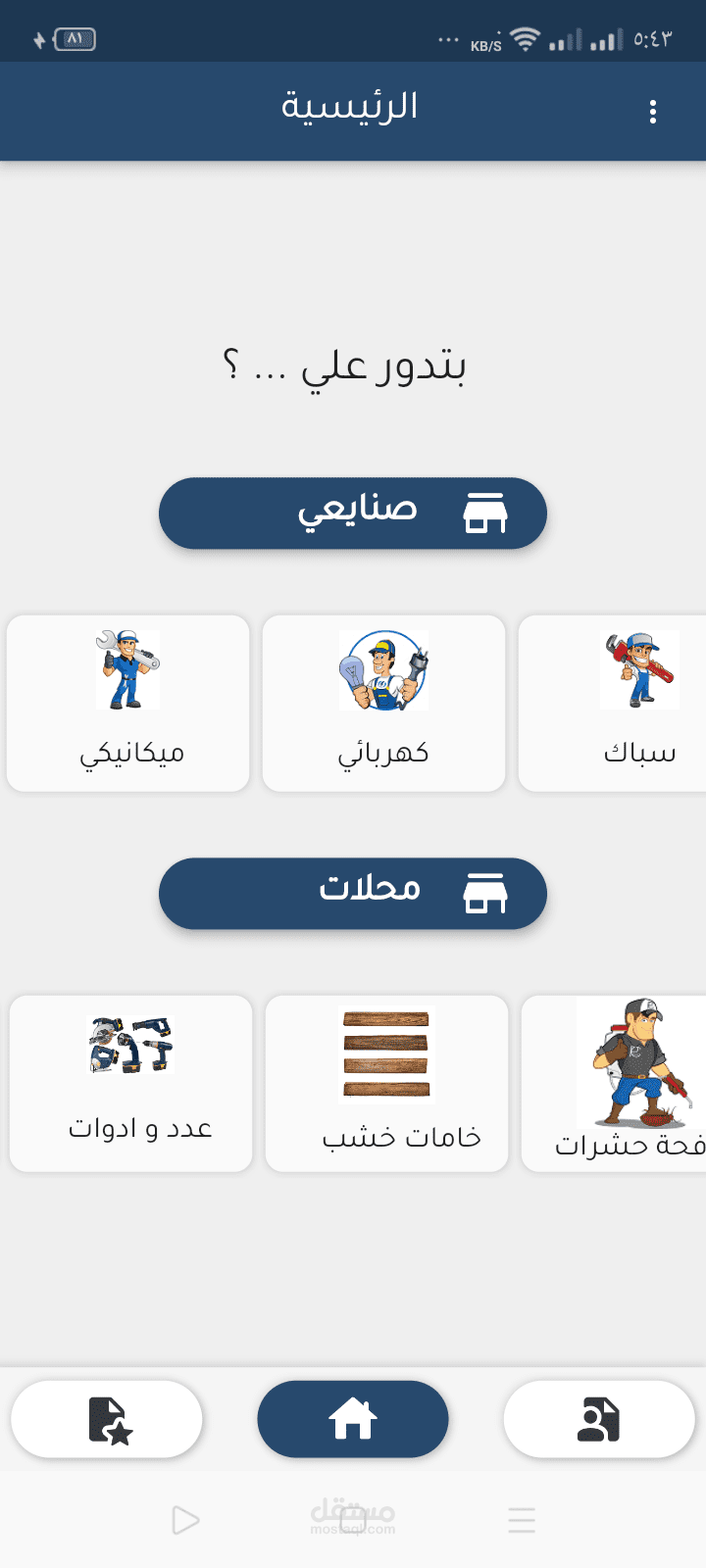706x1568 pixels.
Task: Open the three-dot overflow menu
Action: 653,111
